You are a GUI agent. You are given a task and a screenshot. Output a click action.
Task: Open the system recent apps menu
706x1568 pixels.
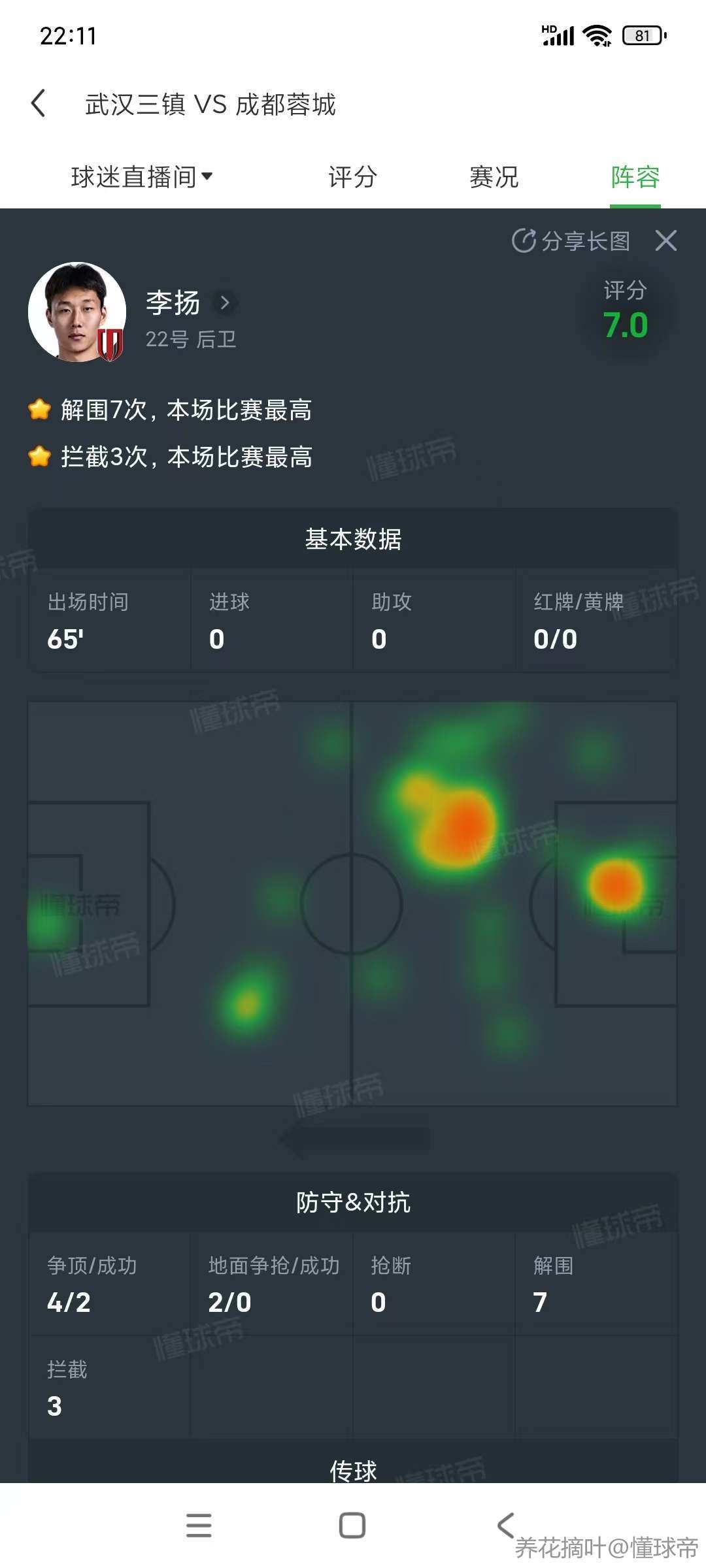click(x=199, y=1526)
